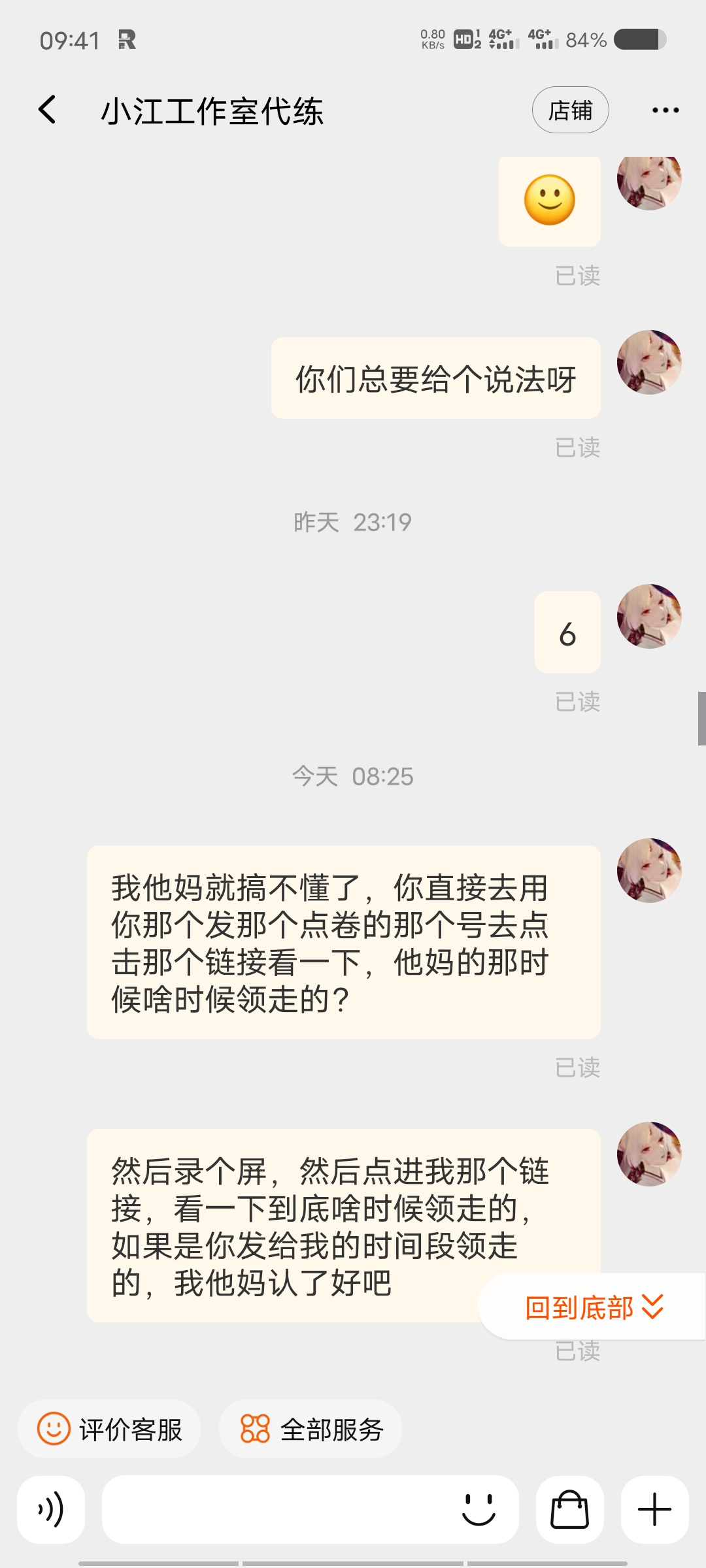This screenshot has height=1568, width=706.
Task: Tap 评价客服 to rate service
Action: coord(109,1429)
